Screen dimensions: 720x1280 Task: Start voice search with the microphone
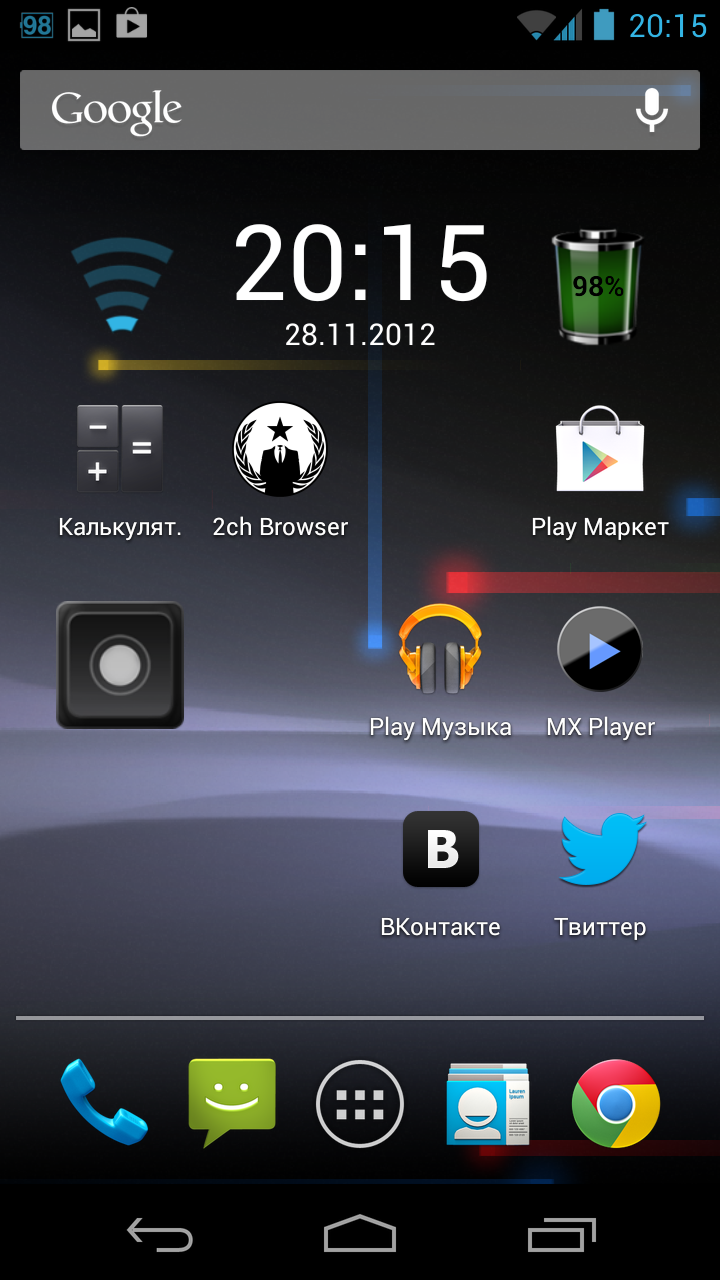click(652, 110)
